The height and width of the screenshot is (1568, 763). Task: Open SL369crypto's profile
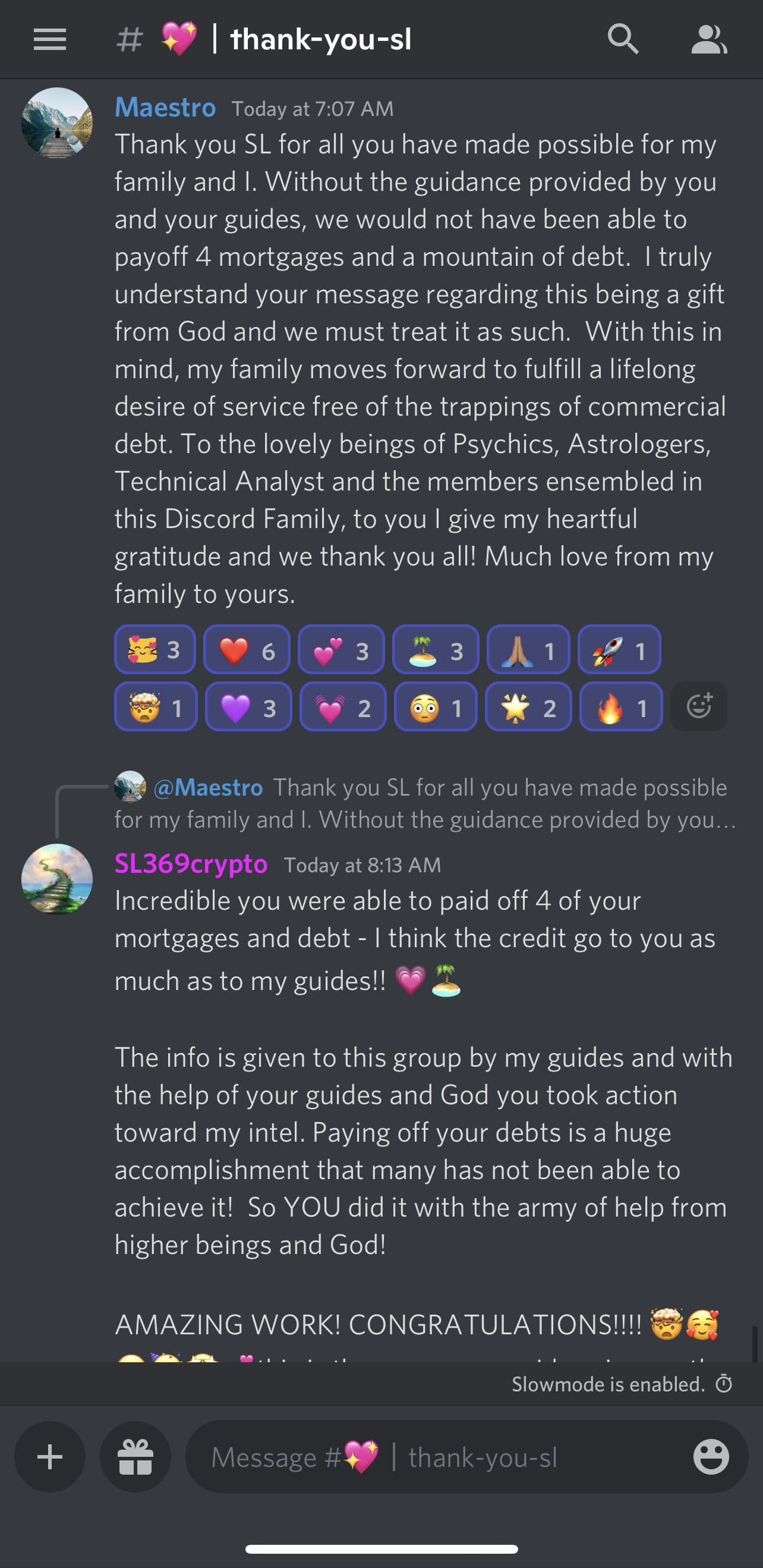pyautogui.click(x=191, y=865)
